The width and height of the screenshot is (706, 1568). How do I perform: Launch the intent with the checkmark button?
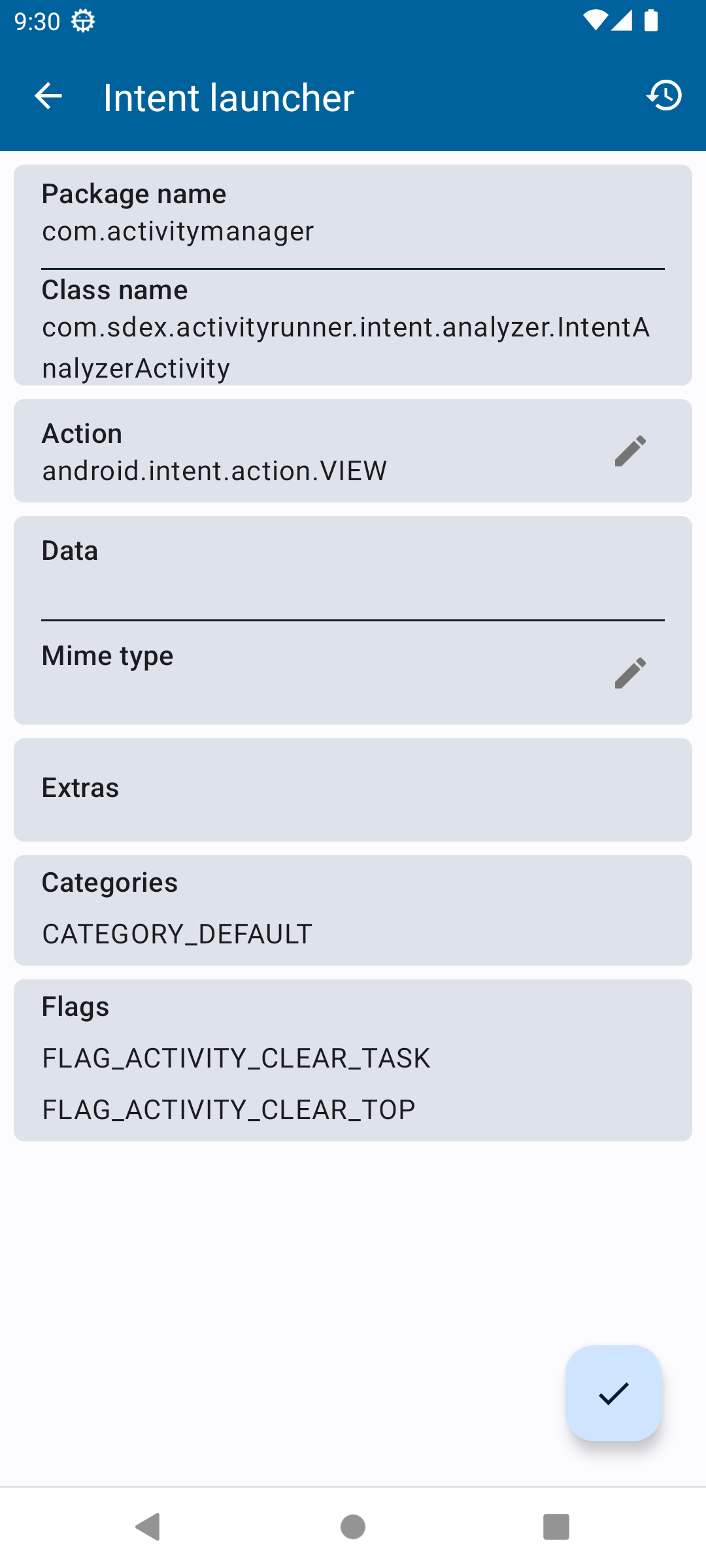[613, 1393]
